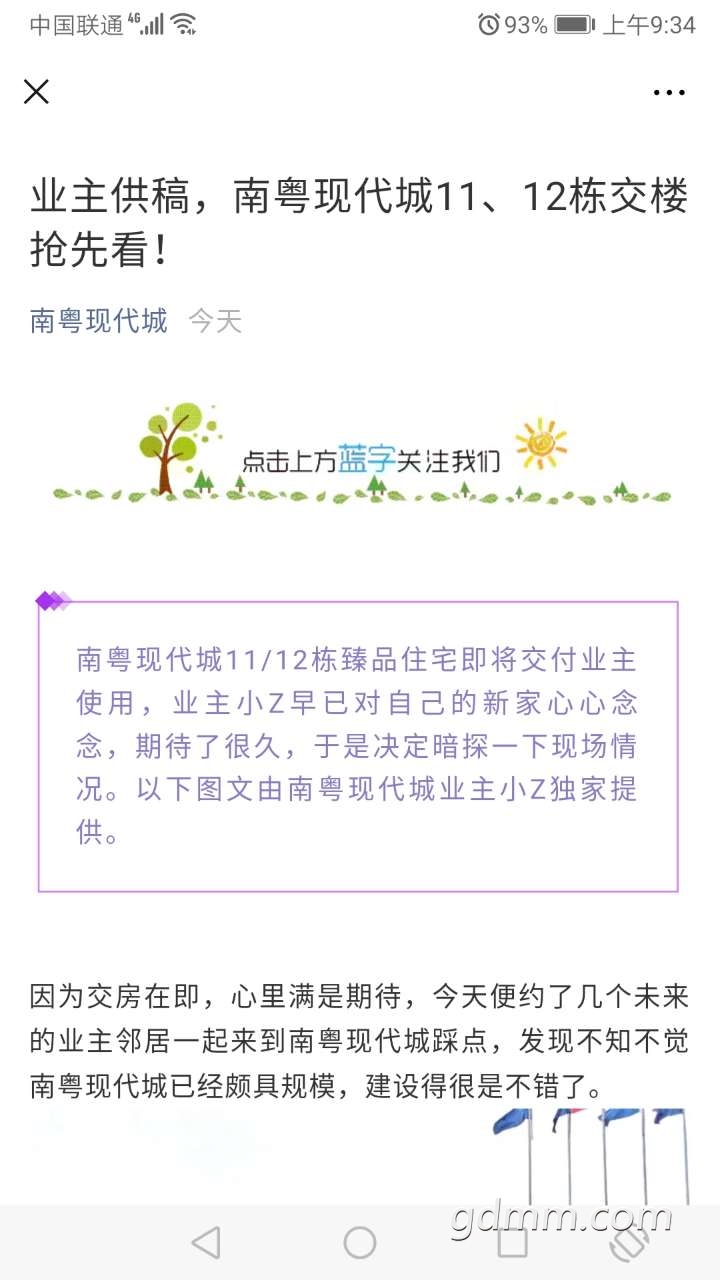Open the 南粤现代城 account link
This screenshot has height=1280, width=720.
point(99,321)
